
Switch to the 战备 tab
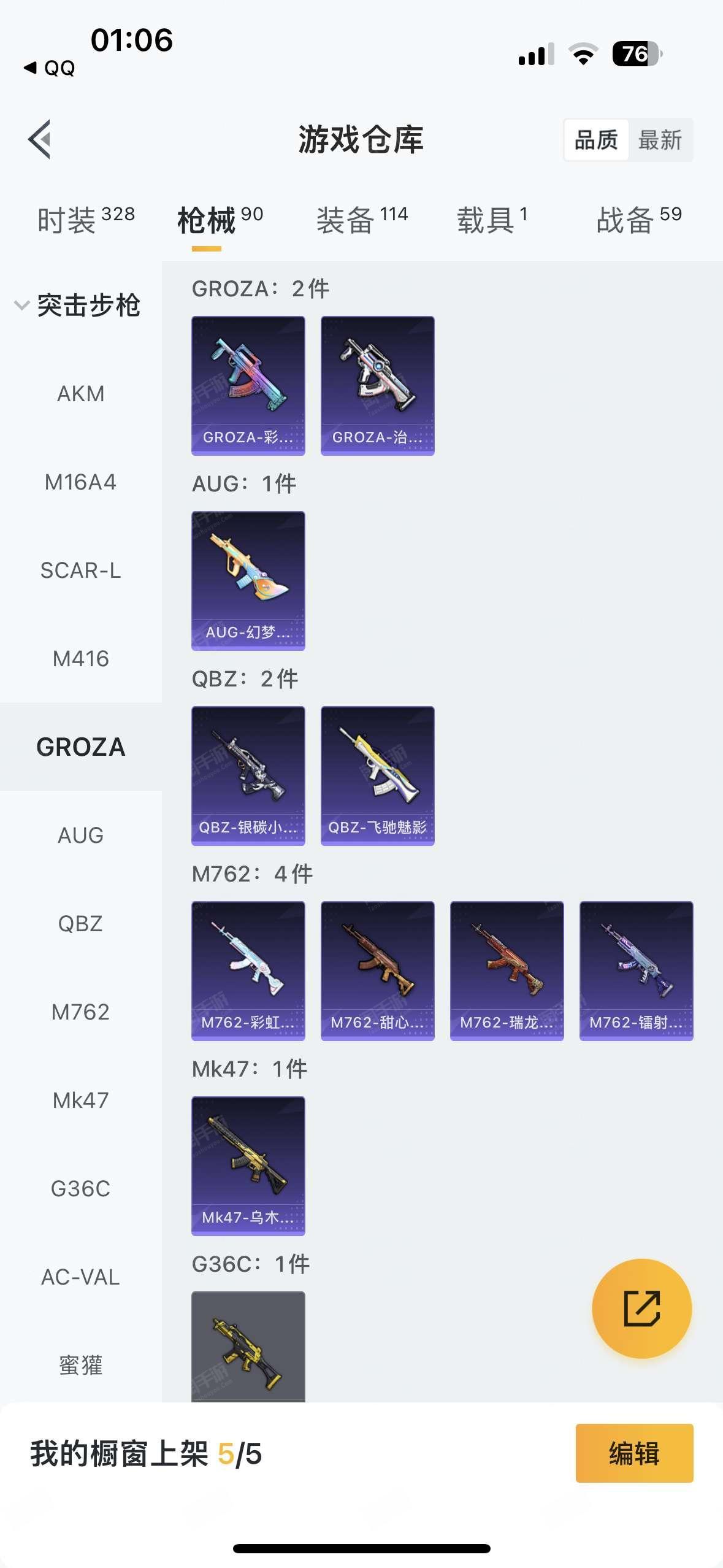coord(639,220)
